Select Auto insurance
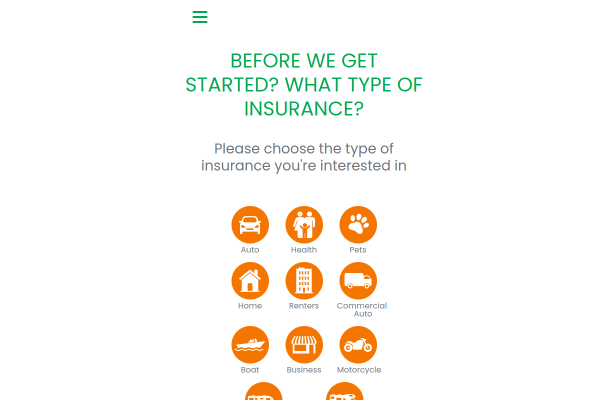Image resolution: width=600 pixels, height=400 pixels. coord(250,225)
